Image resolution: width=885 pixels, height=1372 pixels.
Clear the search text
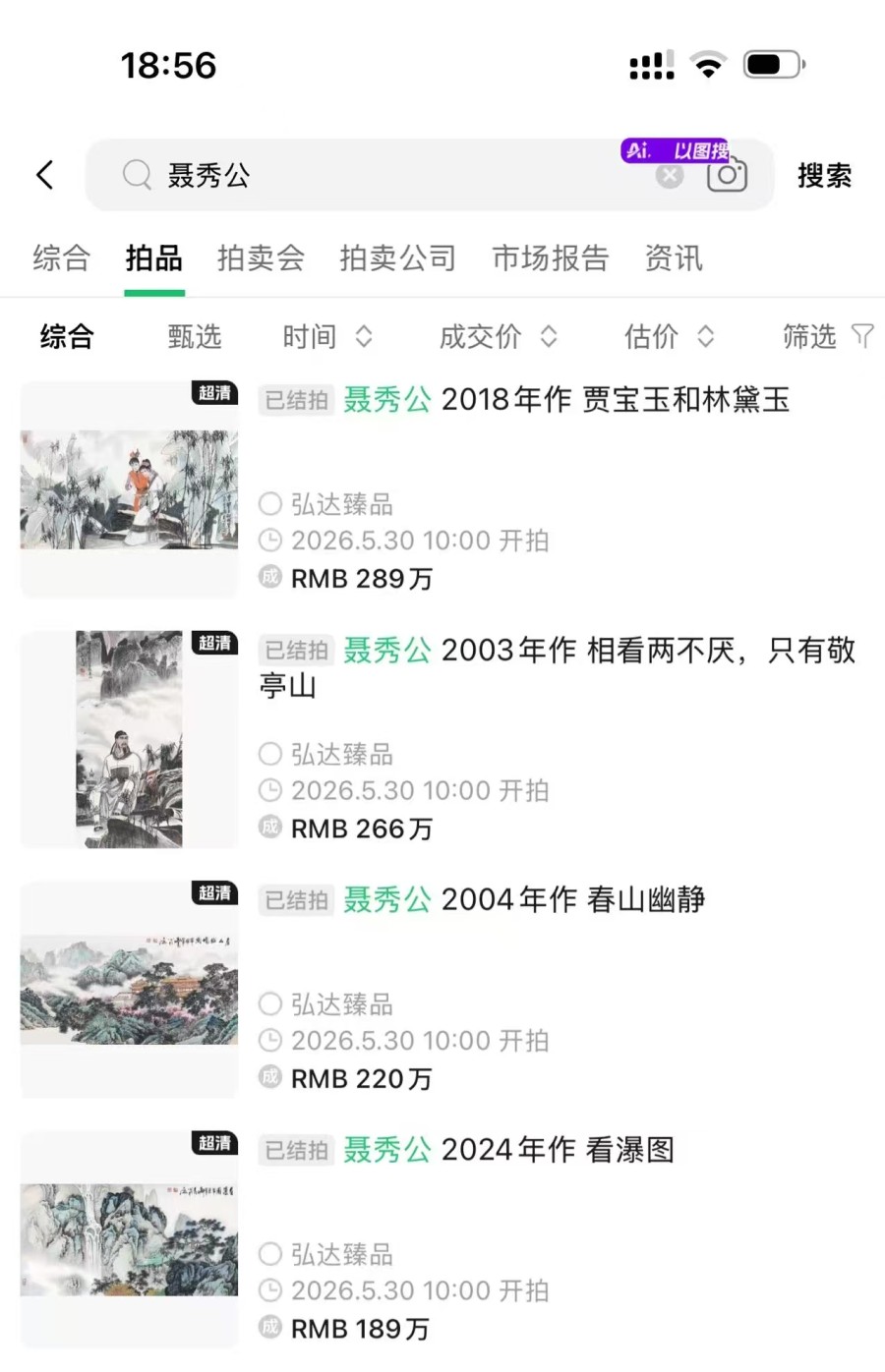(x=670, y=176)
